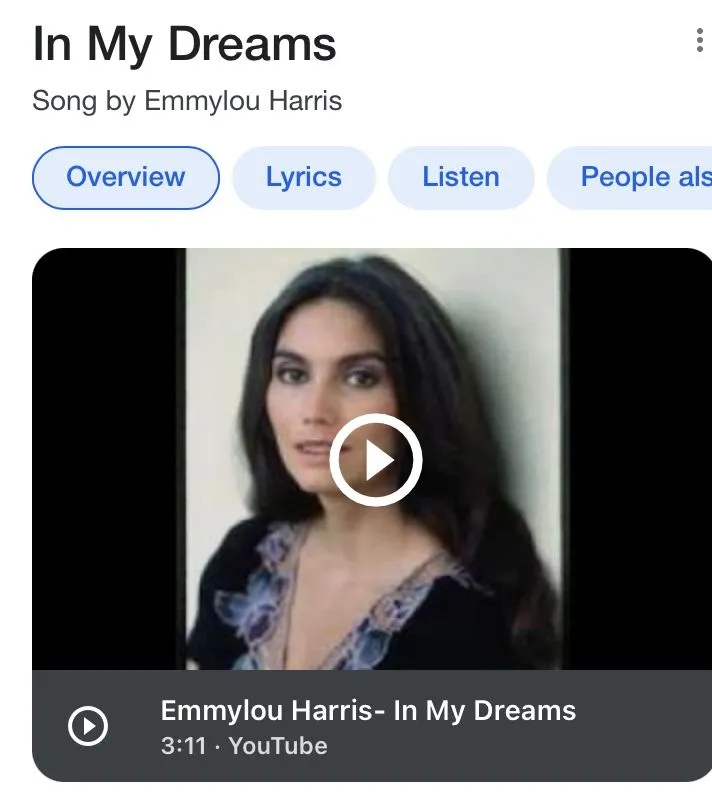This screenshot has height=806, width=712.
Task: Select the Overview chip
Action: coord(126,178)
